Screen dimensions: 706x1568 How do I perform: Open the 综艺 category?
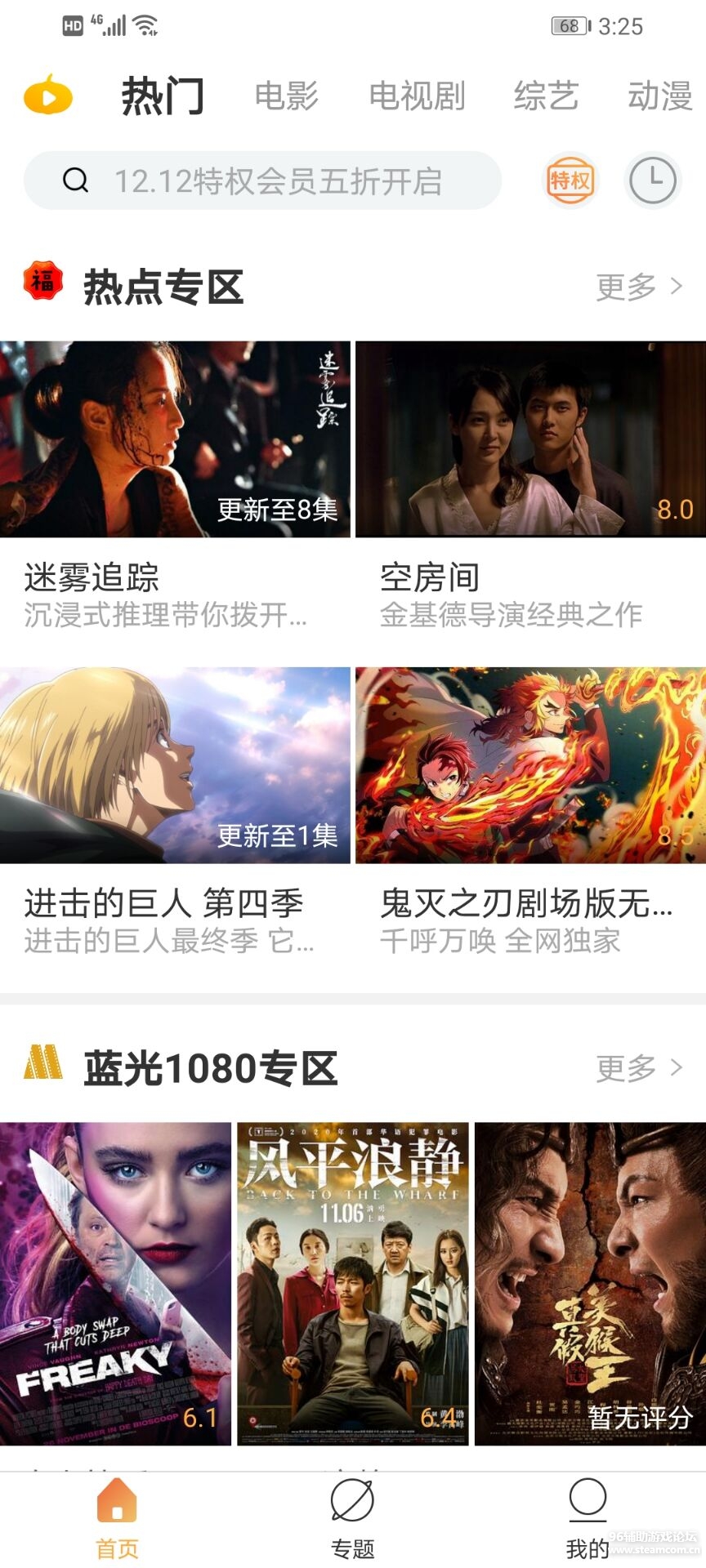click(548, 96)
